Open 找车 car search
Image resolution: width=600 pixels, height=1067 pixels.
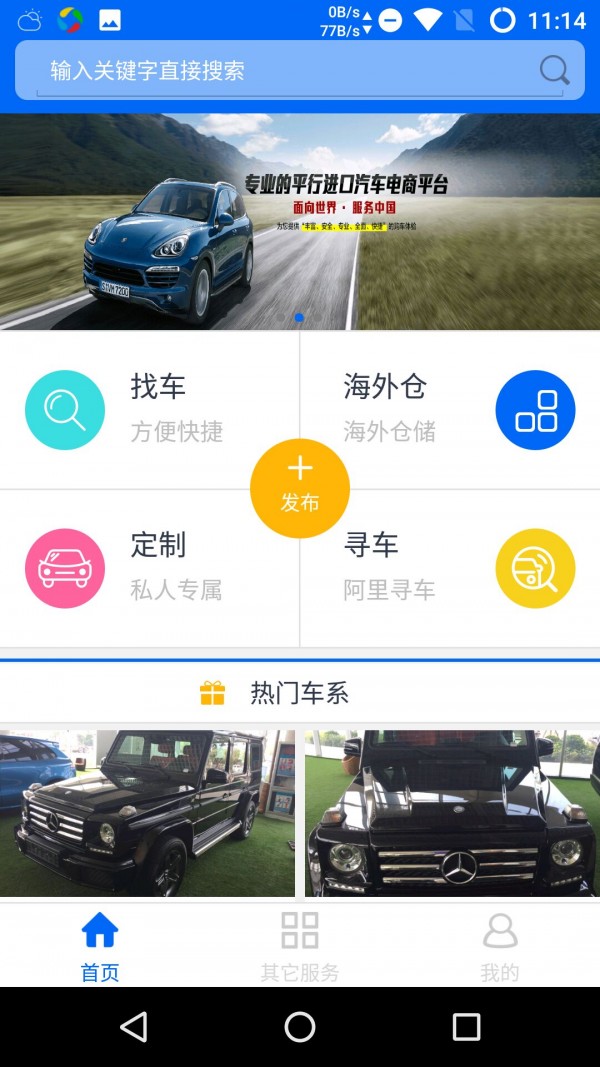coord(130,409)
